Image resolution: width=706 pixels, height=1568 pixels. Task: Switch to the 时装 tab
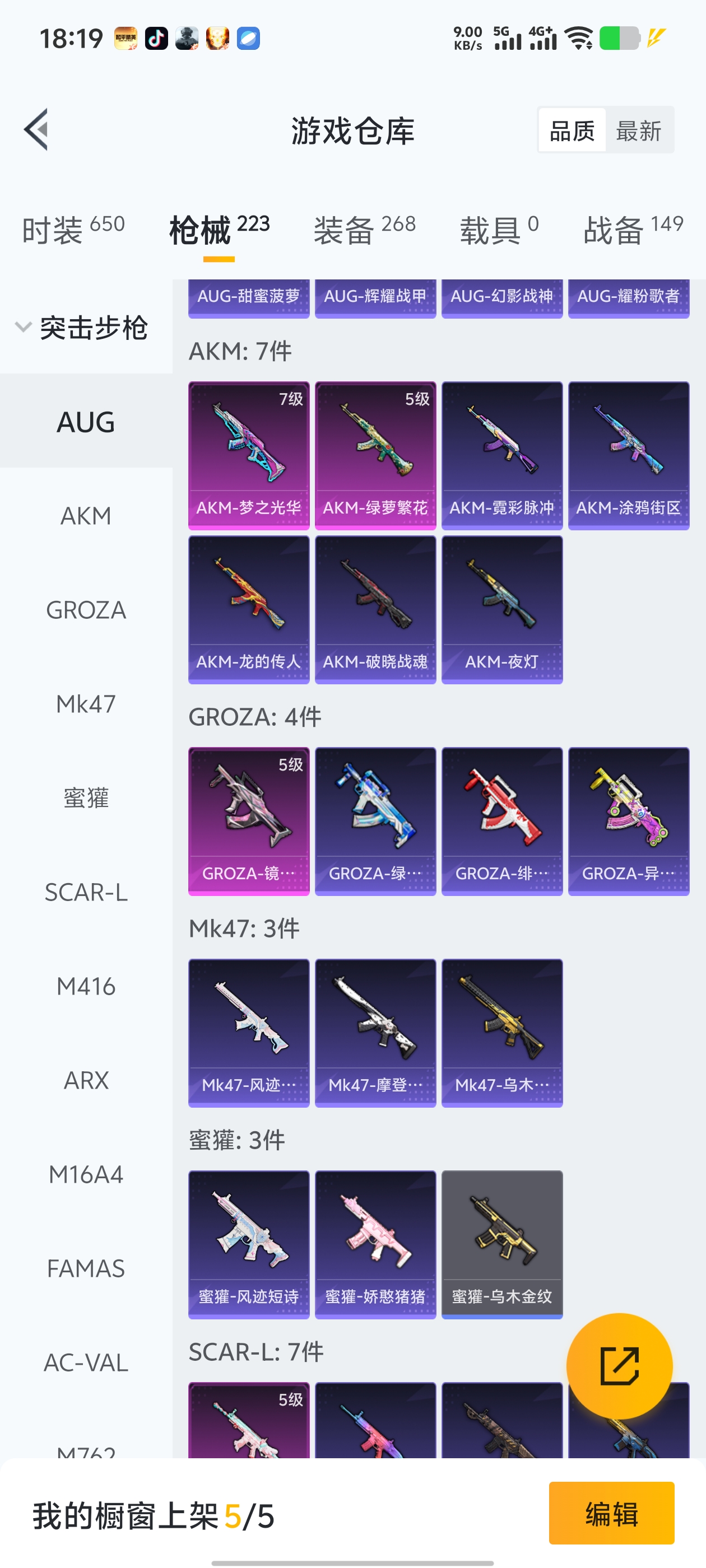click(x=73, y=230)
